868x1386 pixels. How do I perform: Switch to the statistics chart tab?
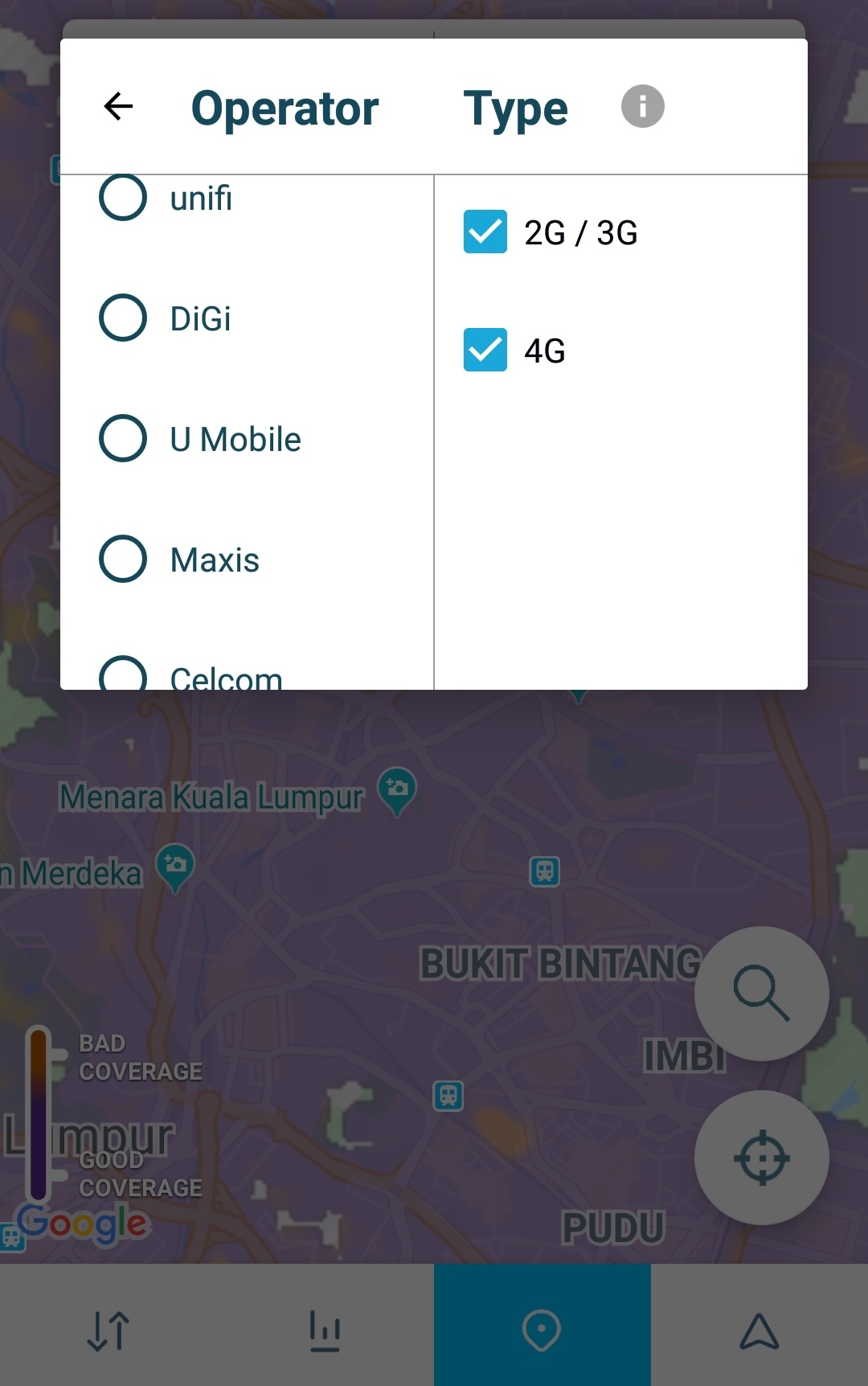click(325, 1330)
